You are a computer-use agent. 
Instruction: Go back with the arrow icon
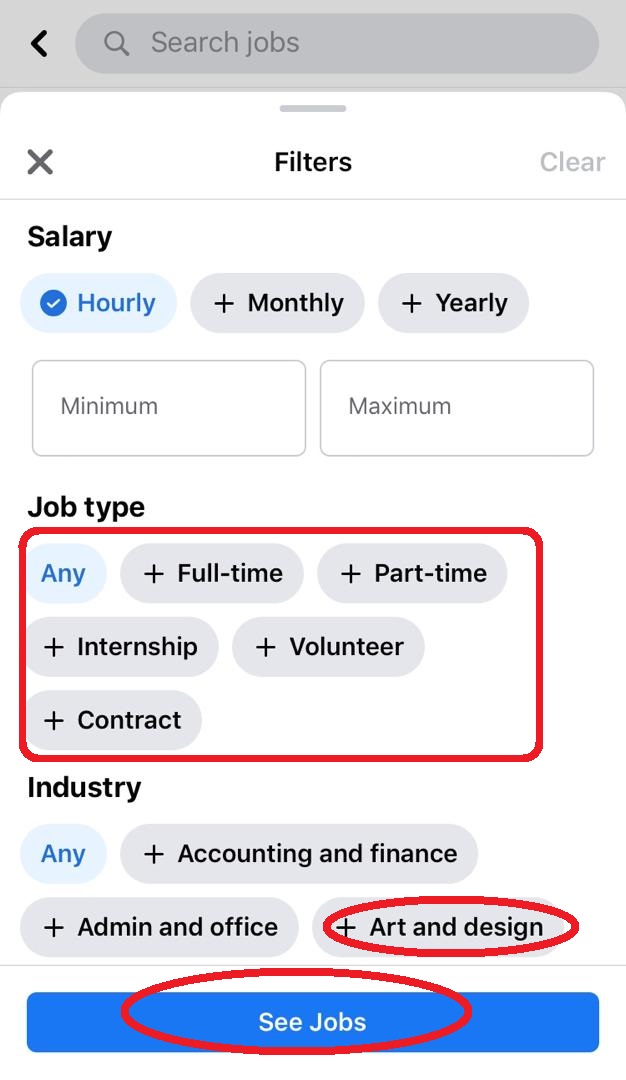click(x=39, y=43)
